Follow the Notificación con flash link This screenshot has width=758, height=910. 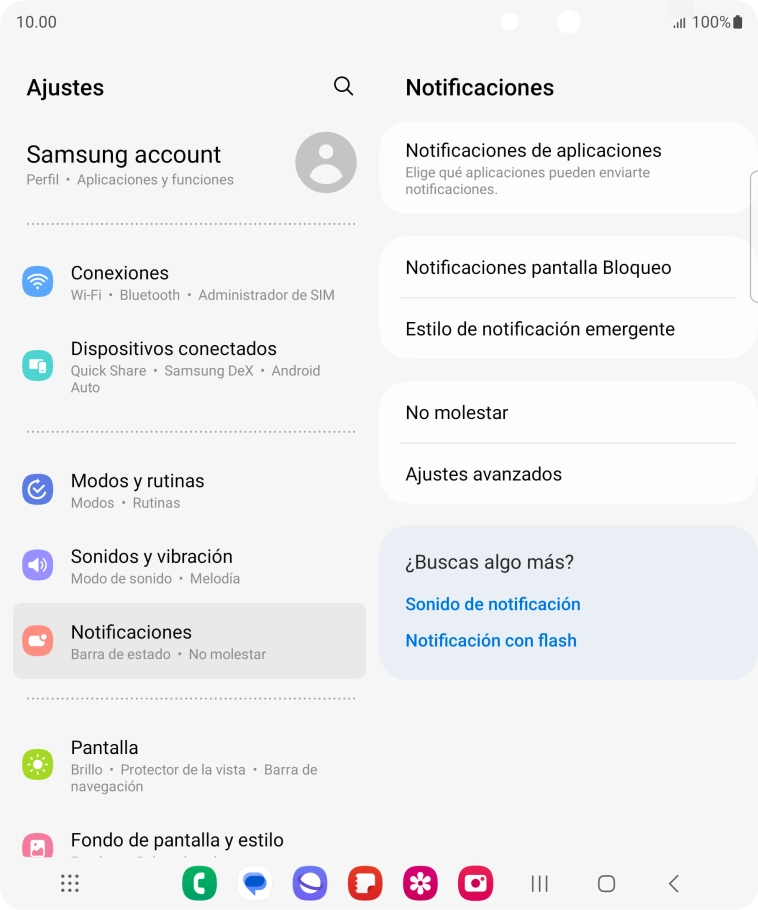coord(491,641)
